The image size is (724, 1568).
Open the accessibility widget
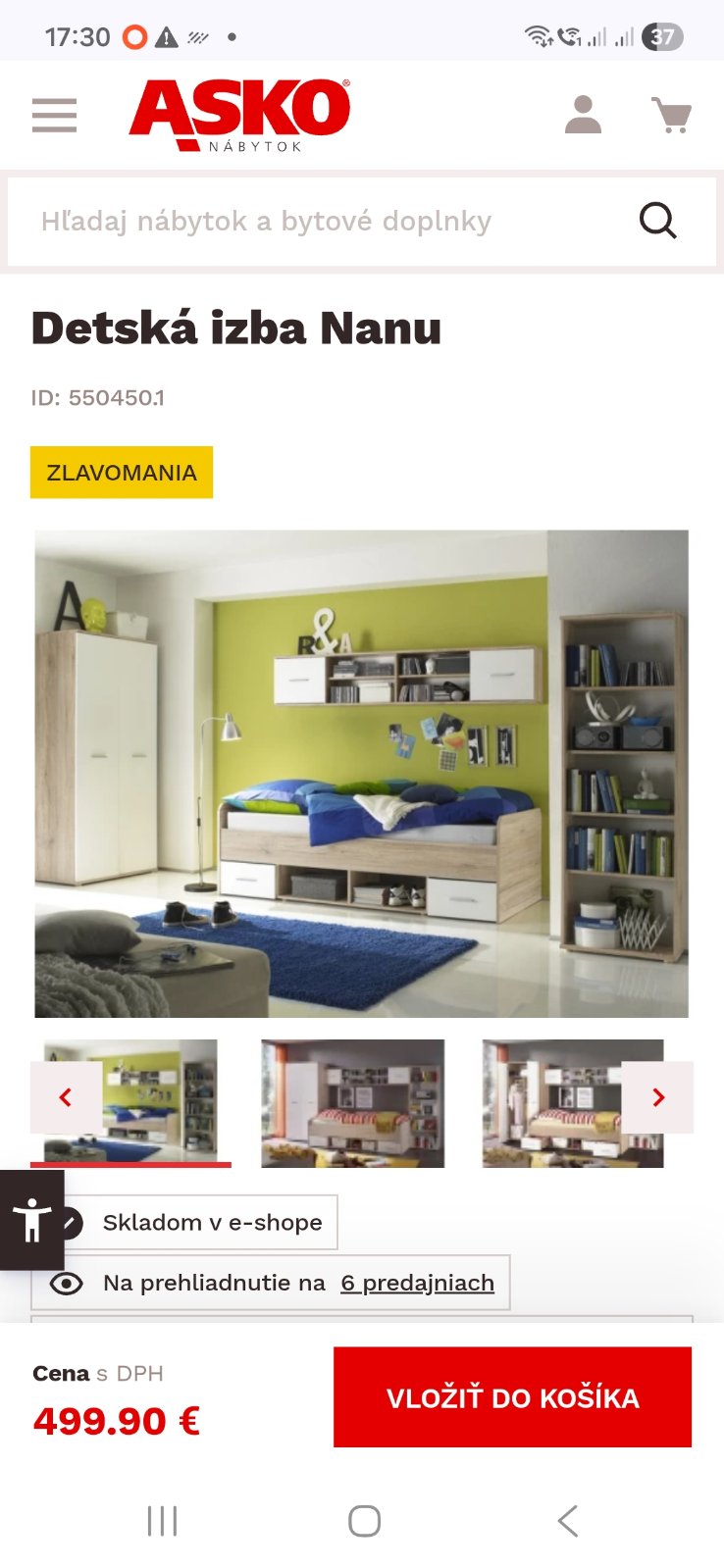pos(31,1220)
